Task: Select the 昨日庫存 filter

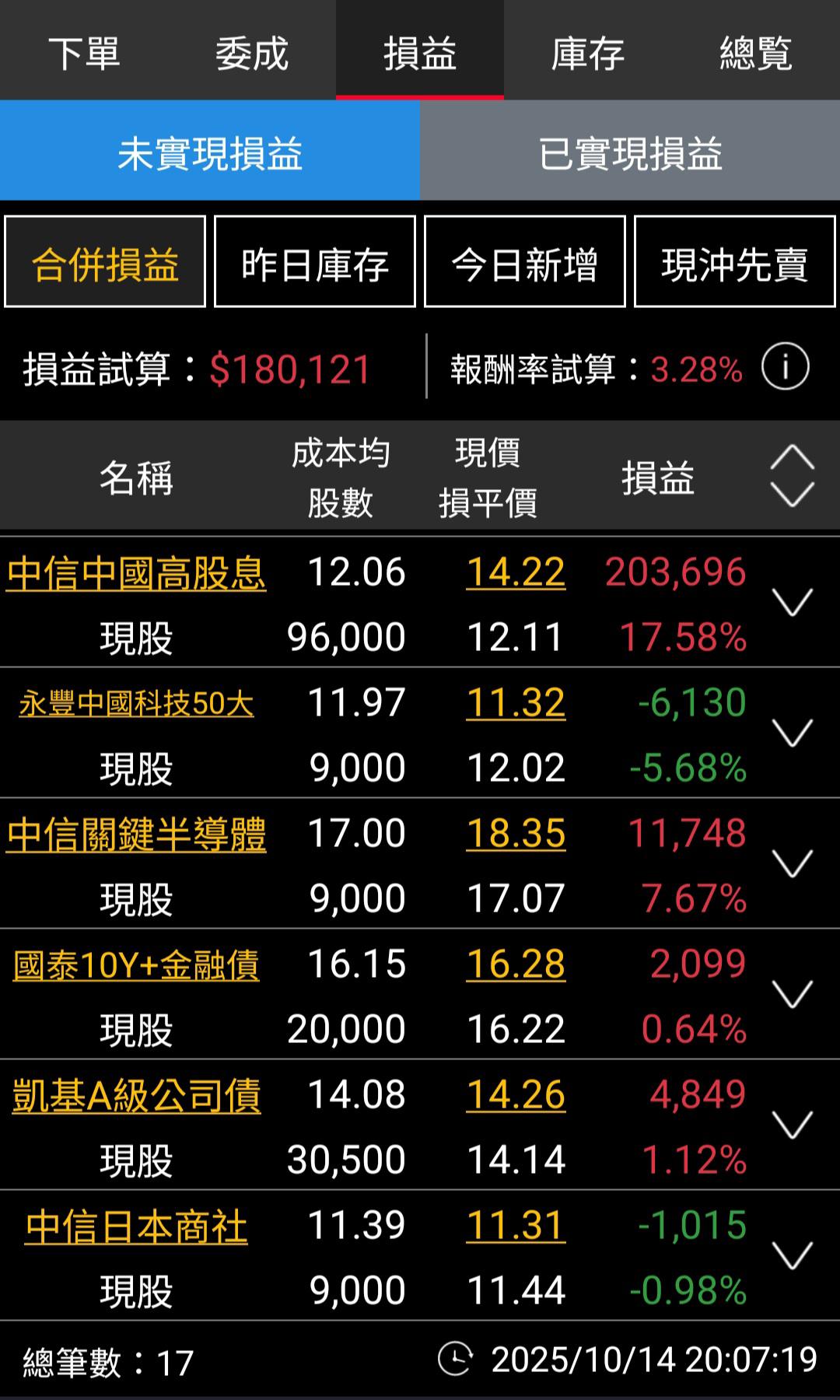Action: point(314,264)
